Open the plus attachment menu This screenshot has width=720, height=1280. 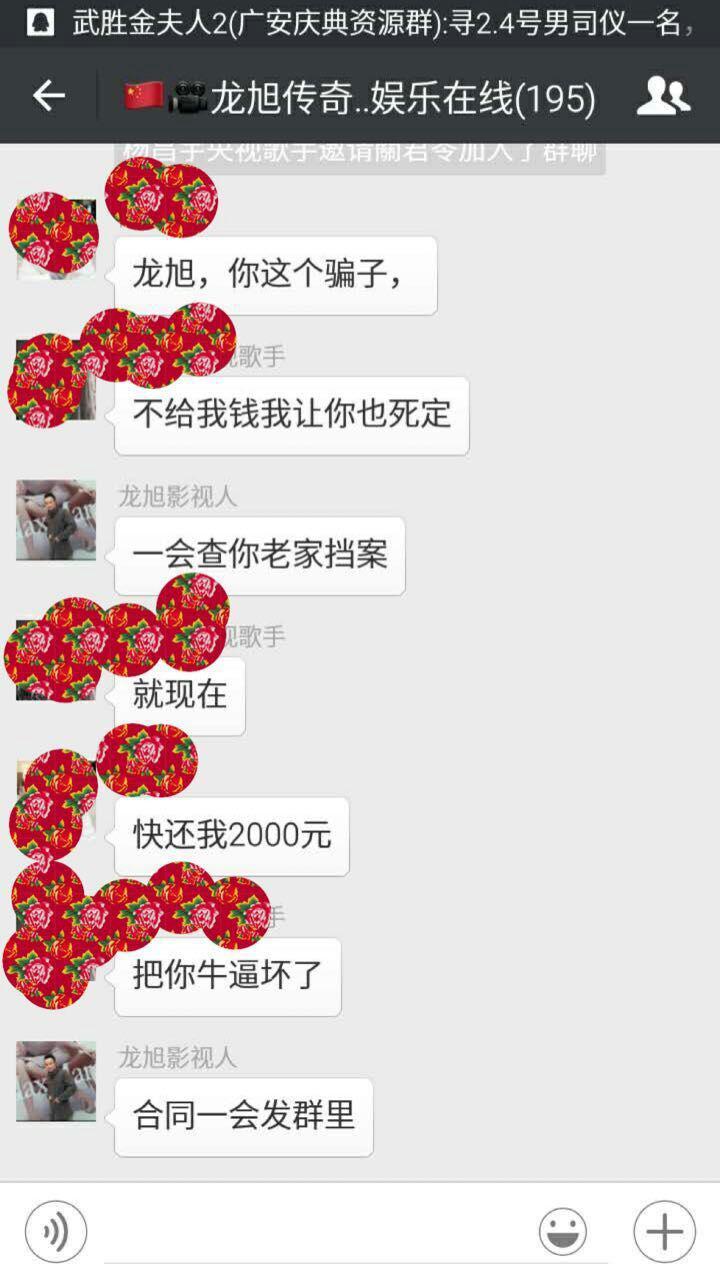[x=664, y=1232]
